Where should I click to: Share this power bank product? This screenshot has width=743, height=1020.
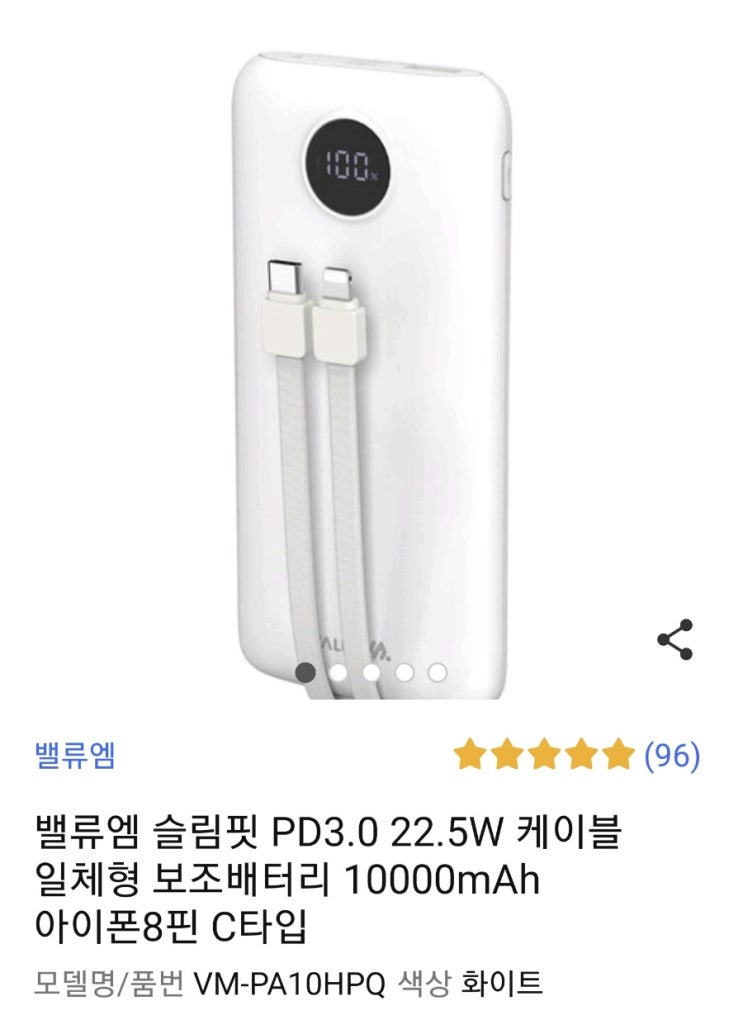675,640
